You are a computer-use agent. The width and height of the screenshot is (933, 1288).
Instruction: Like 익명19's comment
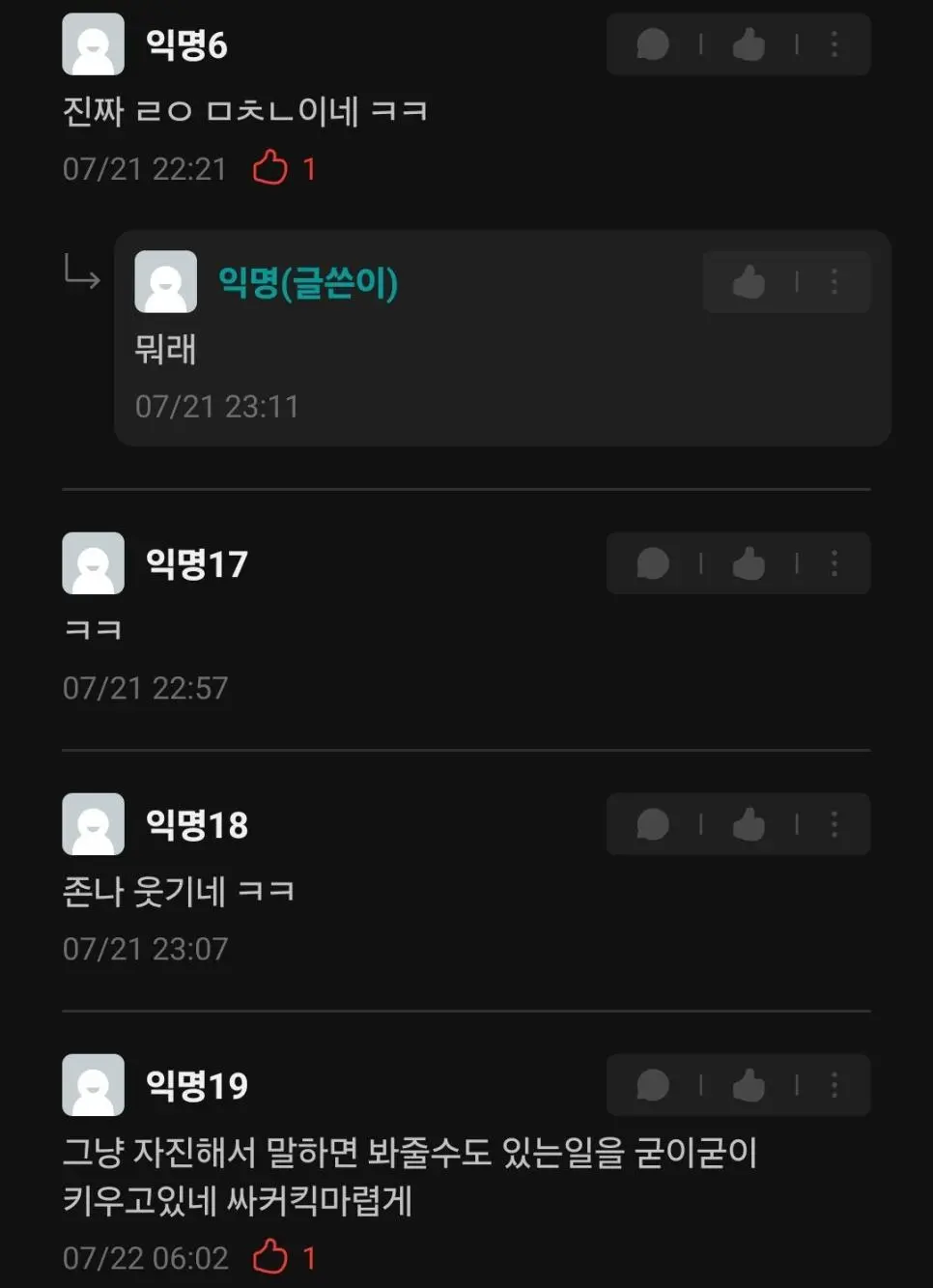(749, 1085)
